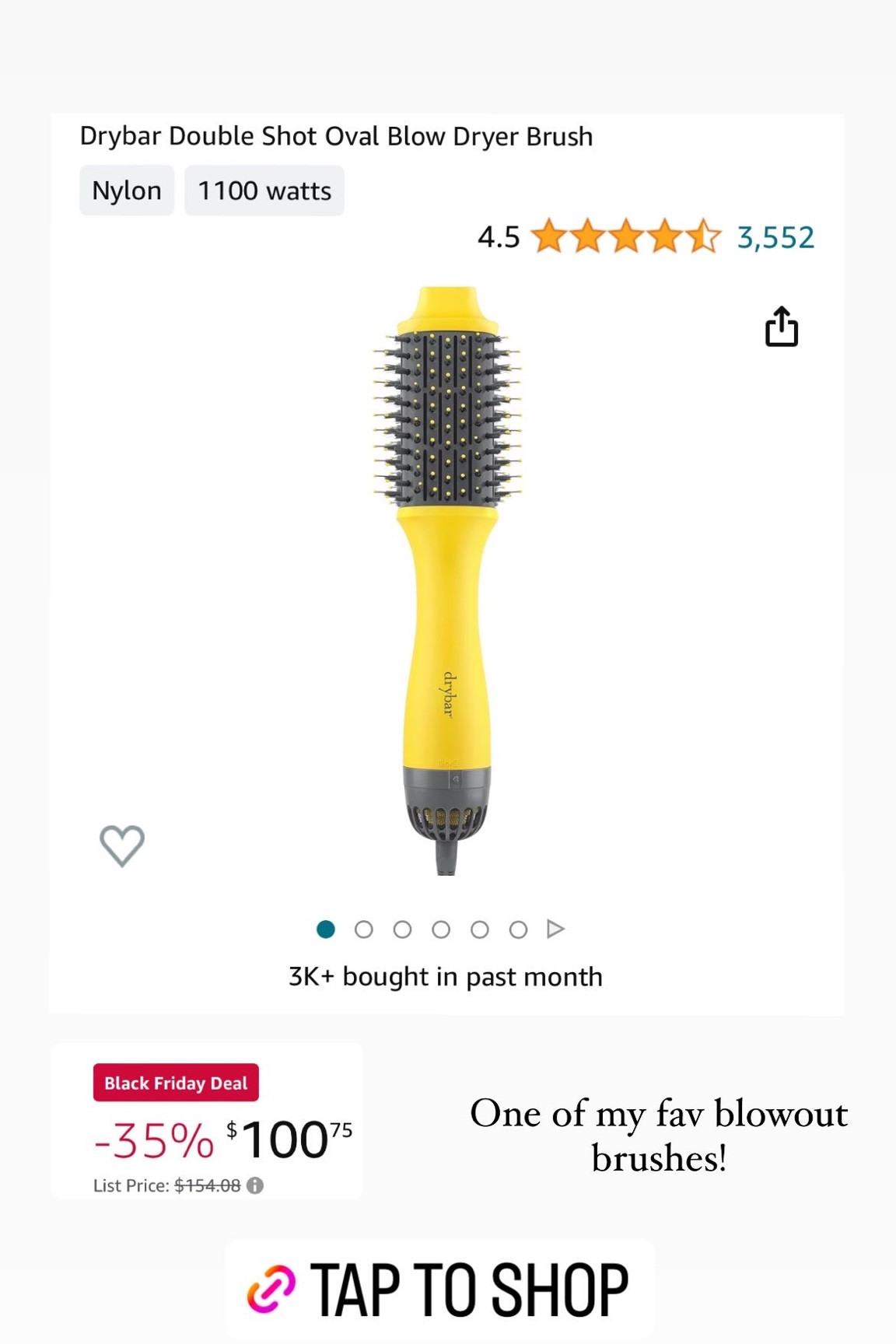Select the 1100 watts attribute chip

pos(264,191)
